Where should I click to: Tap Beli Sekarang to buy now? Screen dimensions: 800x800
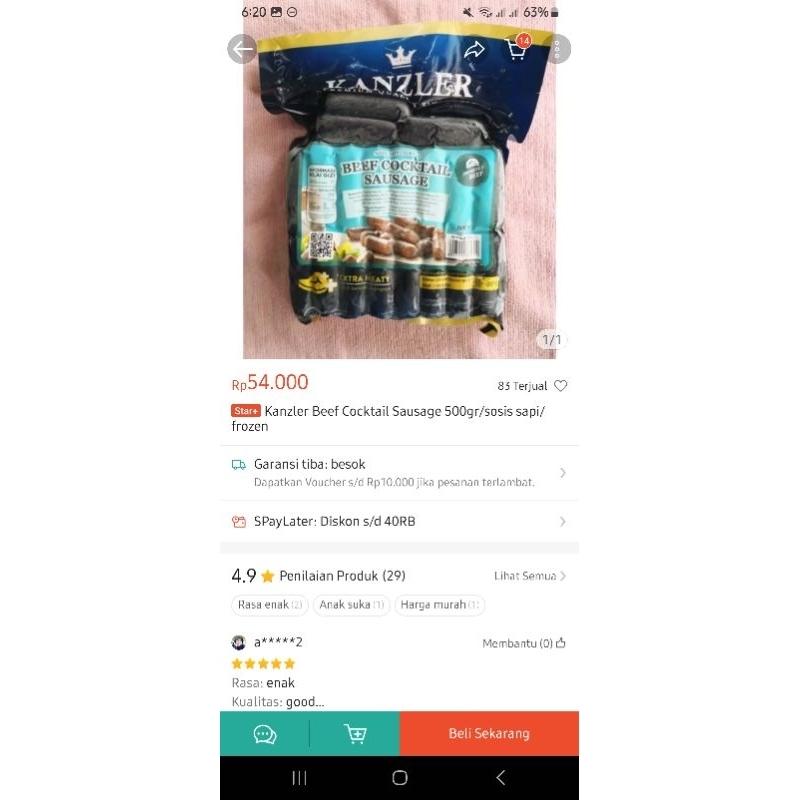(x=489, y=734)
